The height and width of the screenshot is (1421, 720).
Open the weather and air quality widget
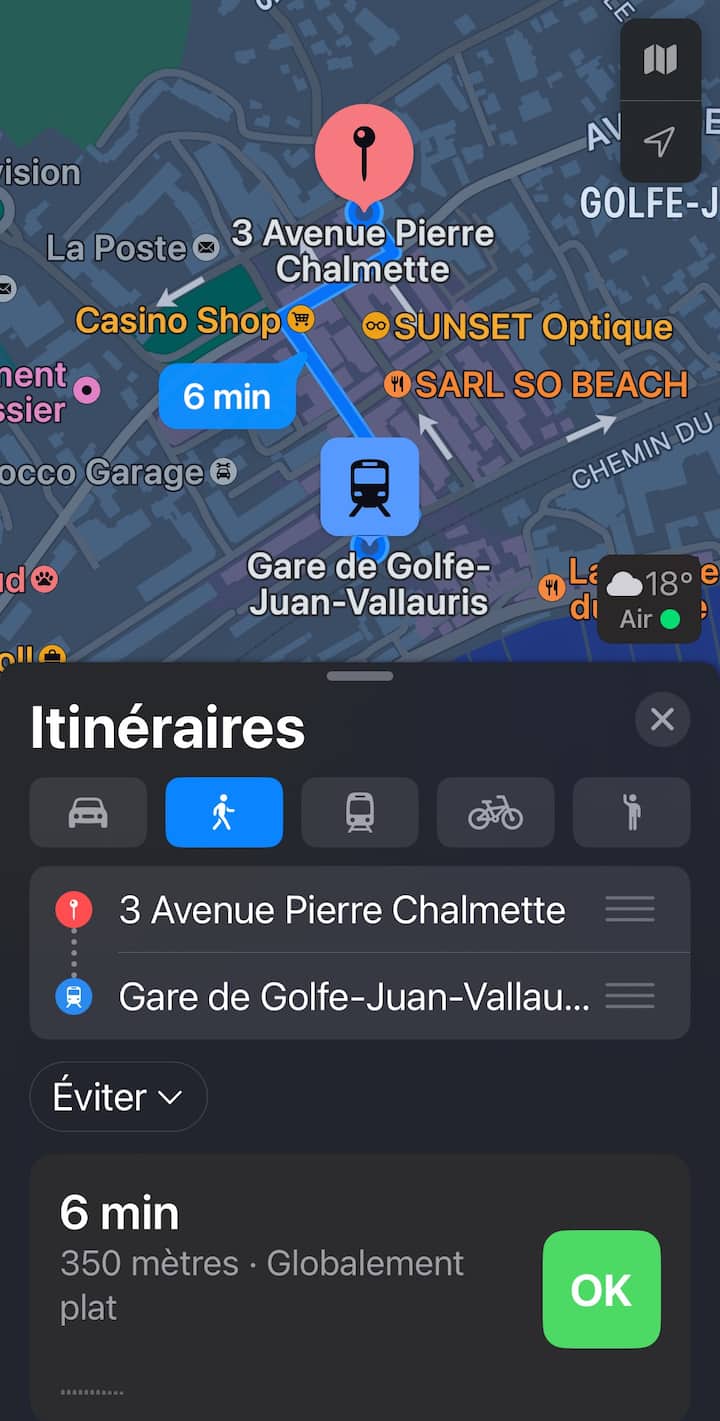point(649,600)
